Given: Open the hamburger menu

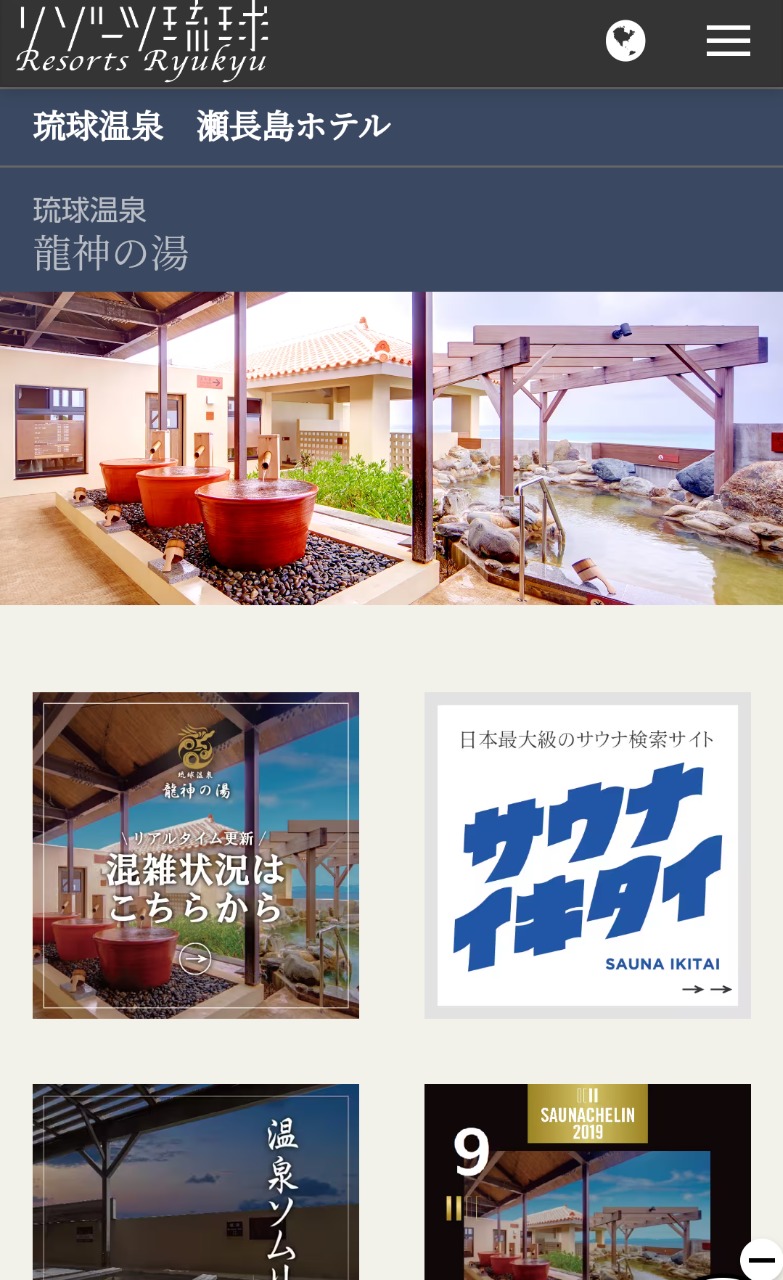Looking at the screenshot, I should (x=728, y=41).
